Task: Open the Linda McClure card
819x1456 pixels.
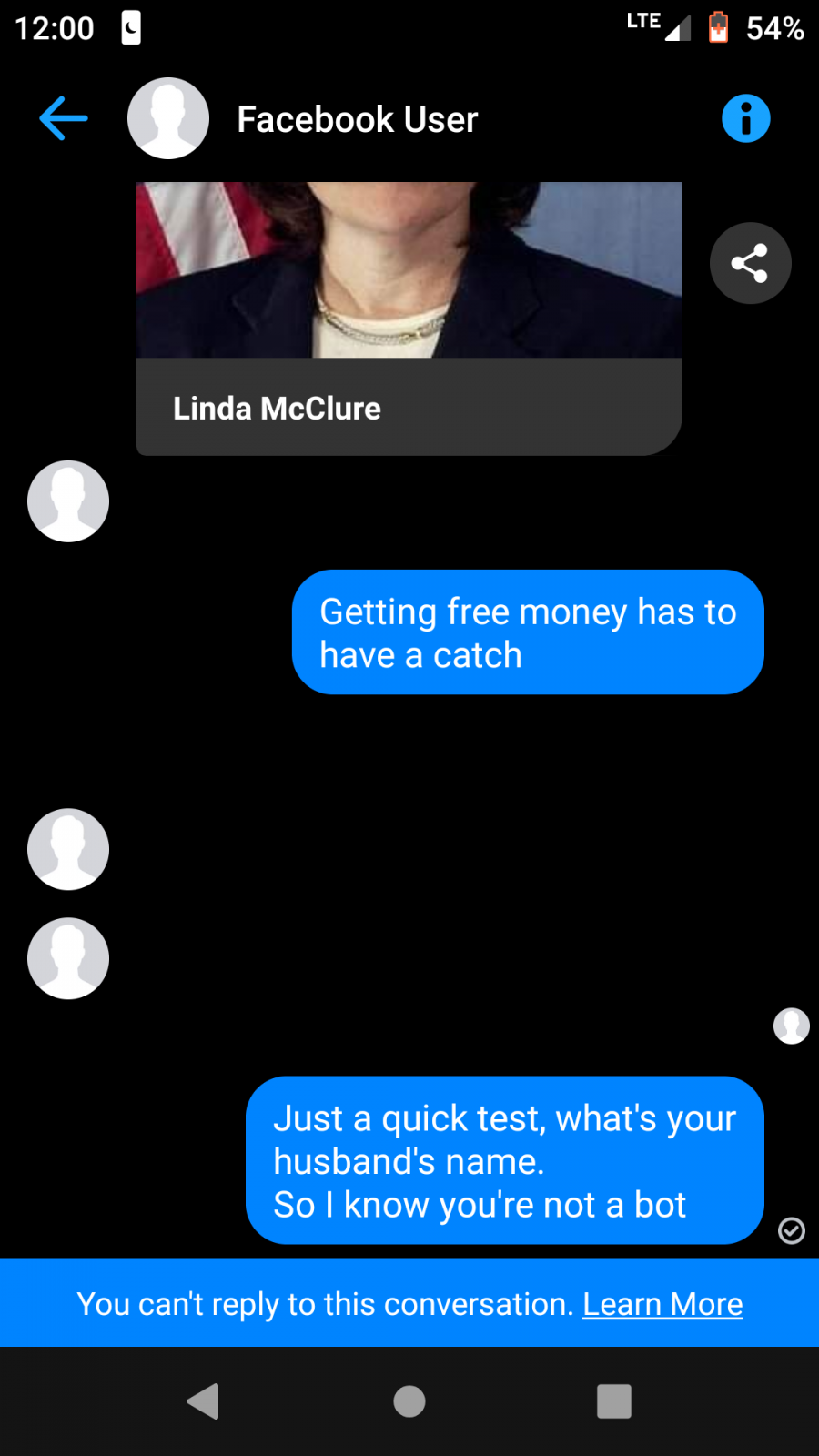Action: click(x=409, y=318)
